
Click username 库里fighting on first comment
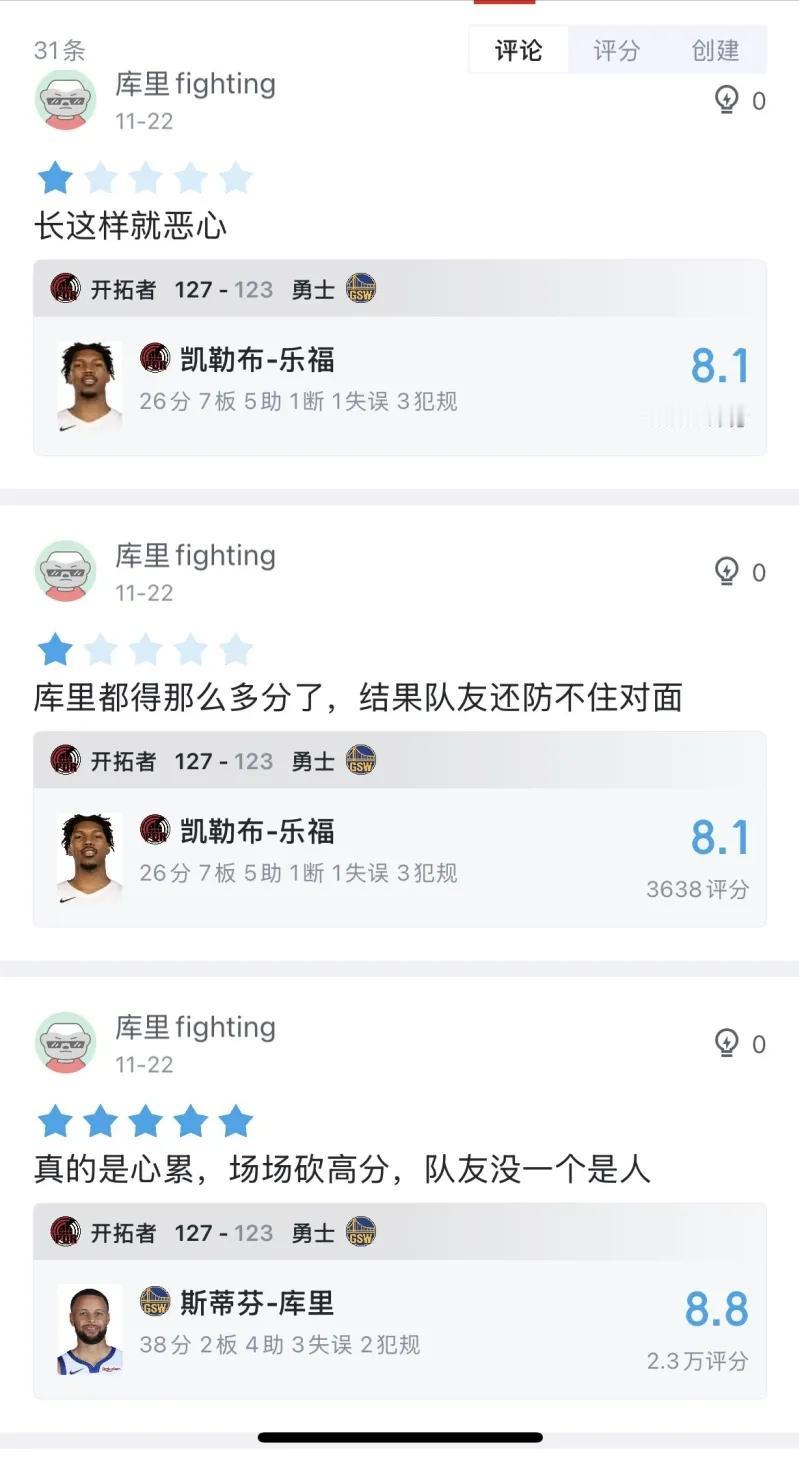(196, 84)
